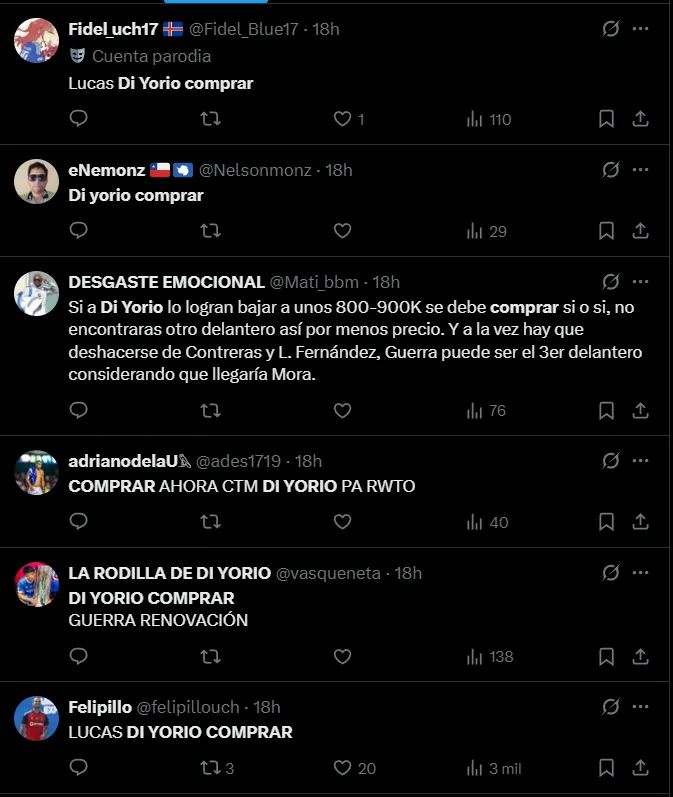This screenshot has height=797, width=673.
Task: Open overflow menu on adrianodelaU's tweet
Action: (x=641, y=461)
